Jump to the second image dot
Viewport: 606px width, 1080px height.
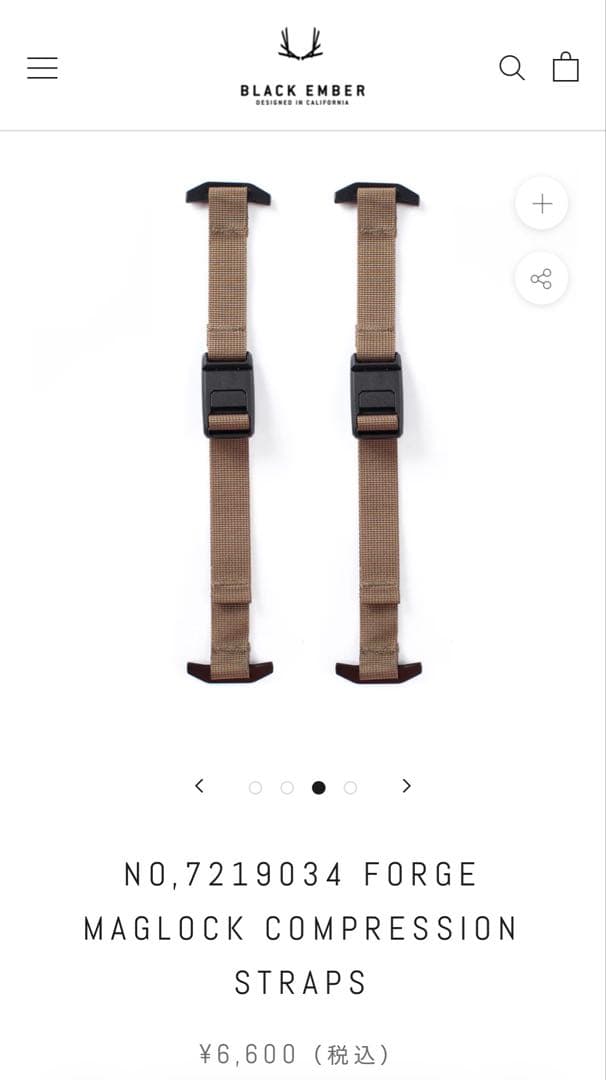coord(287,788)
